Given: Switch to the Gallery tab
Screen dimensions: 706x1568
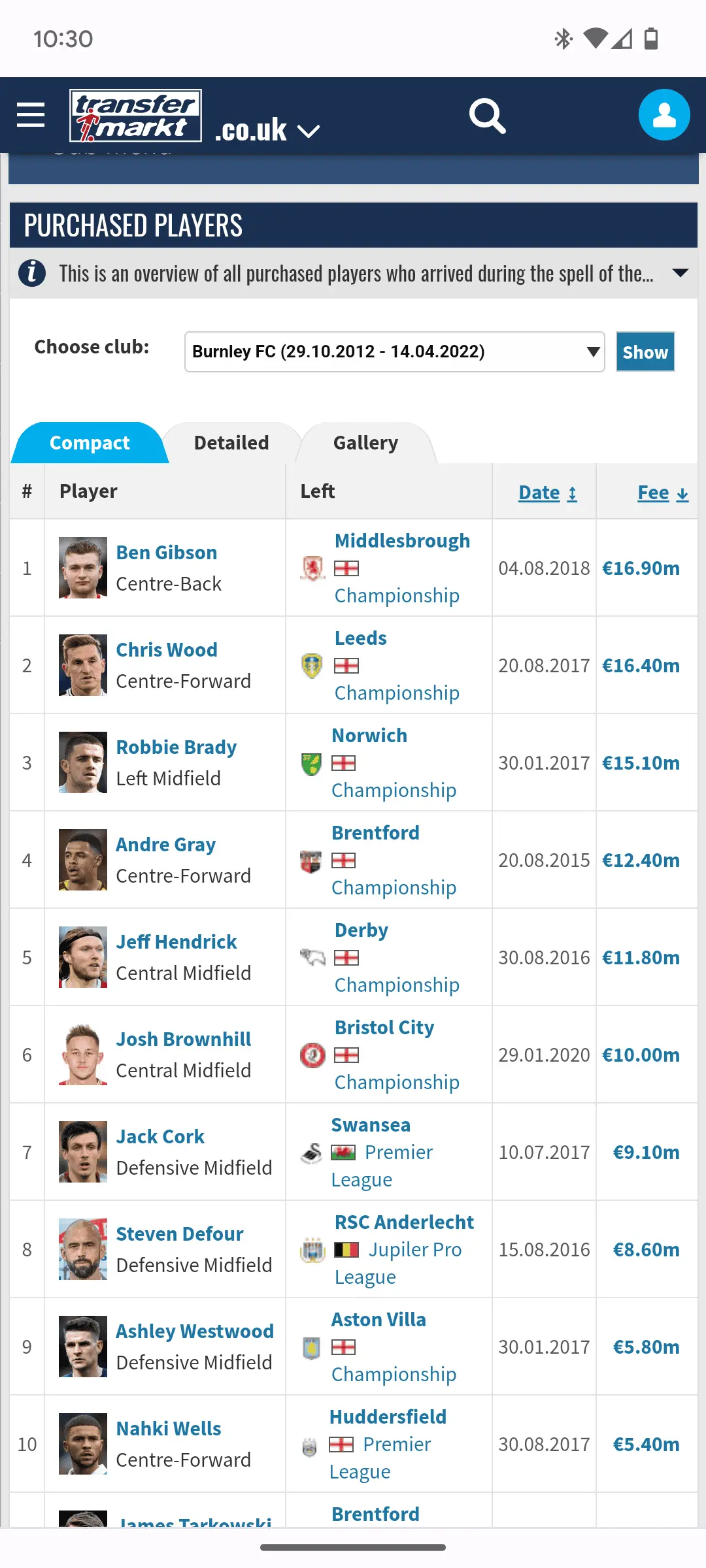Looking at the screenshot, I should click(x=365, y=443).
